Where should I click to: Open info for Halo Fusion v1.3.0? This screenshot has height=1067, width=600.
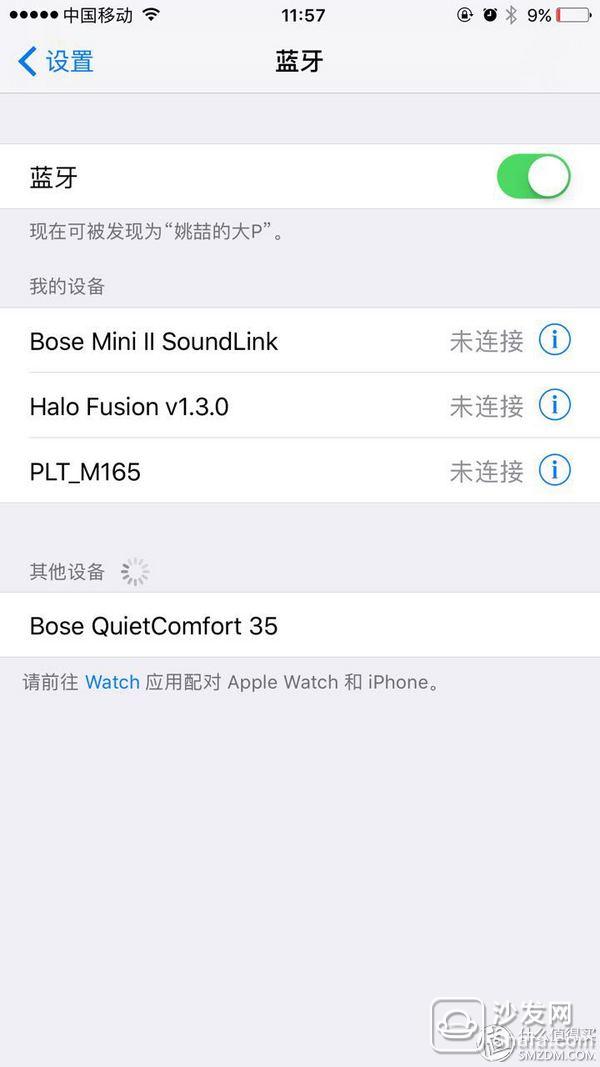pos(555,406)
